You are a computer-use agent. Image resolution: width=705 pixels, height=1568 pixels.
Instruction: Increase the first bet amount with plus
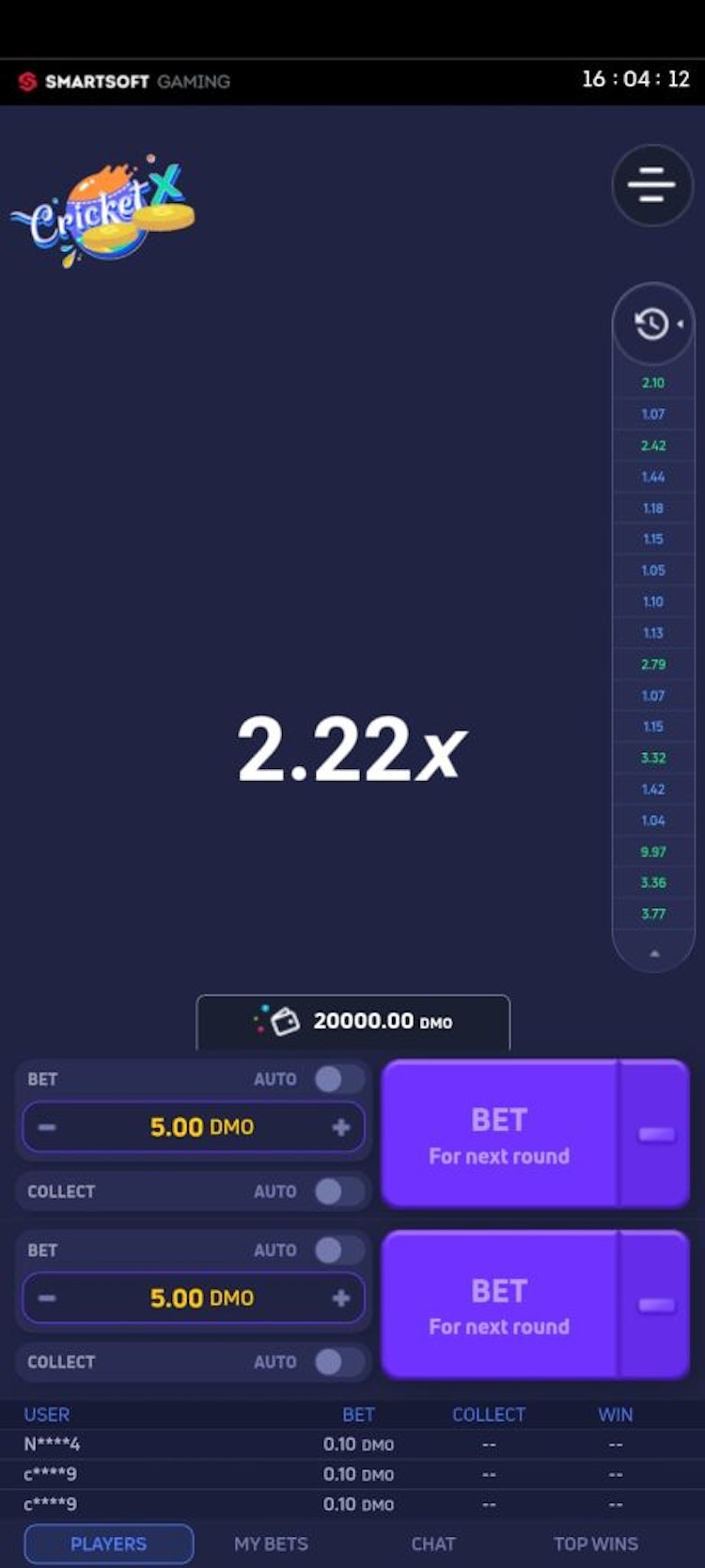pyautogui.click(x=340, y=1127)
